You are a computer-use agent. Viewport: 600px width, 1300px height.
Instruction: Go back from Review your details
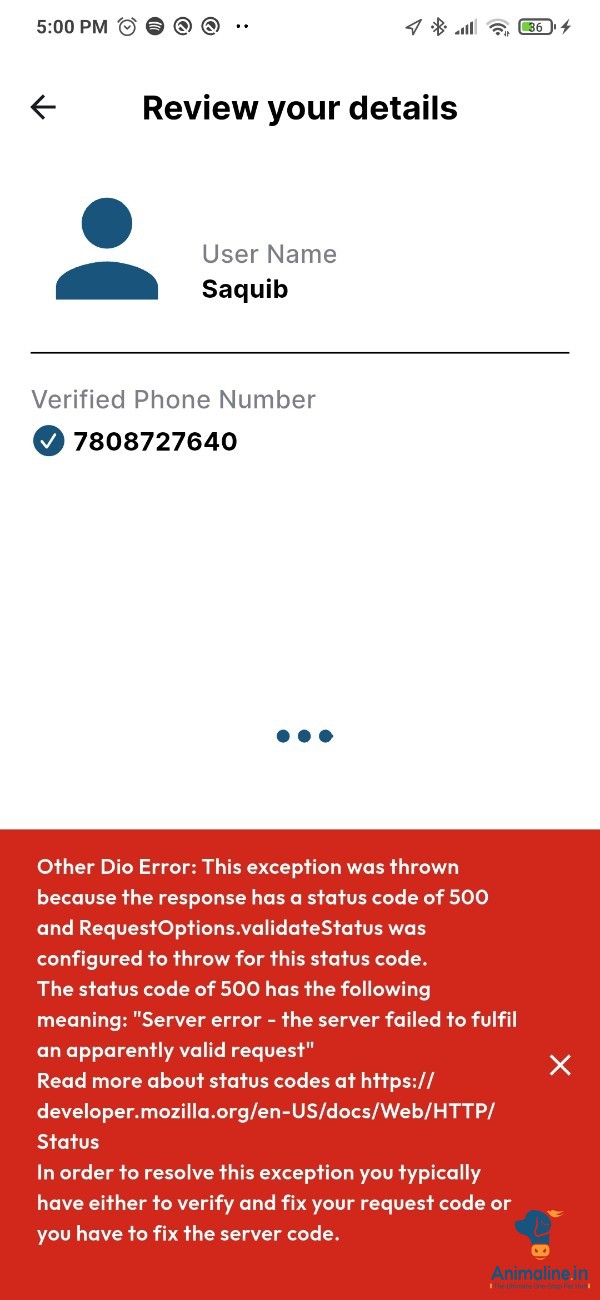coord(43,107)
